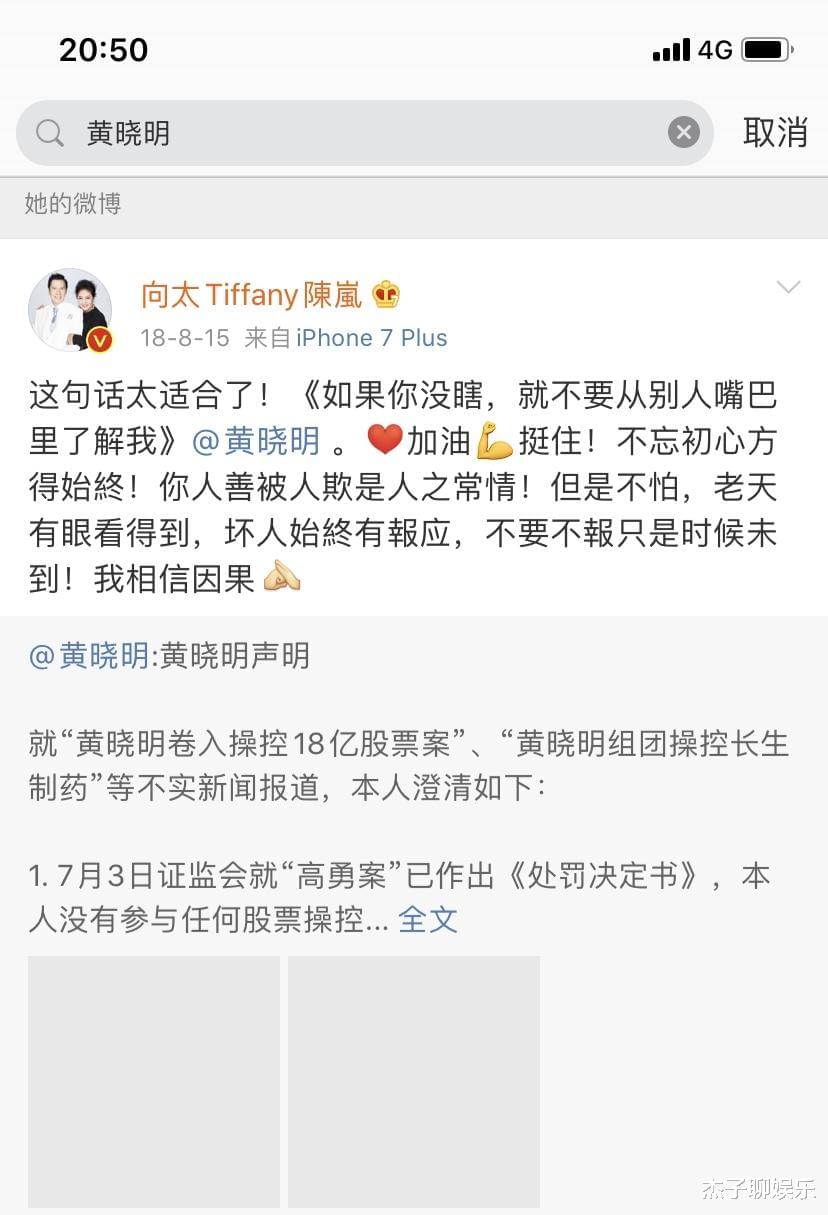Expand the full statement via 全文
Screen dimensions: 828x1215
click(x=427, y=919)
